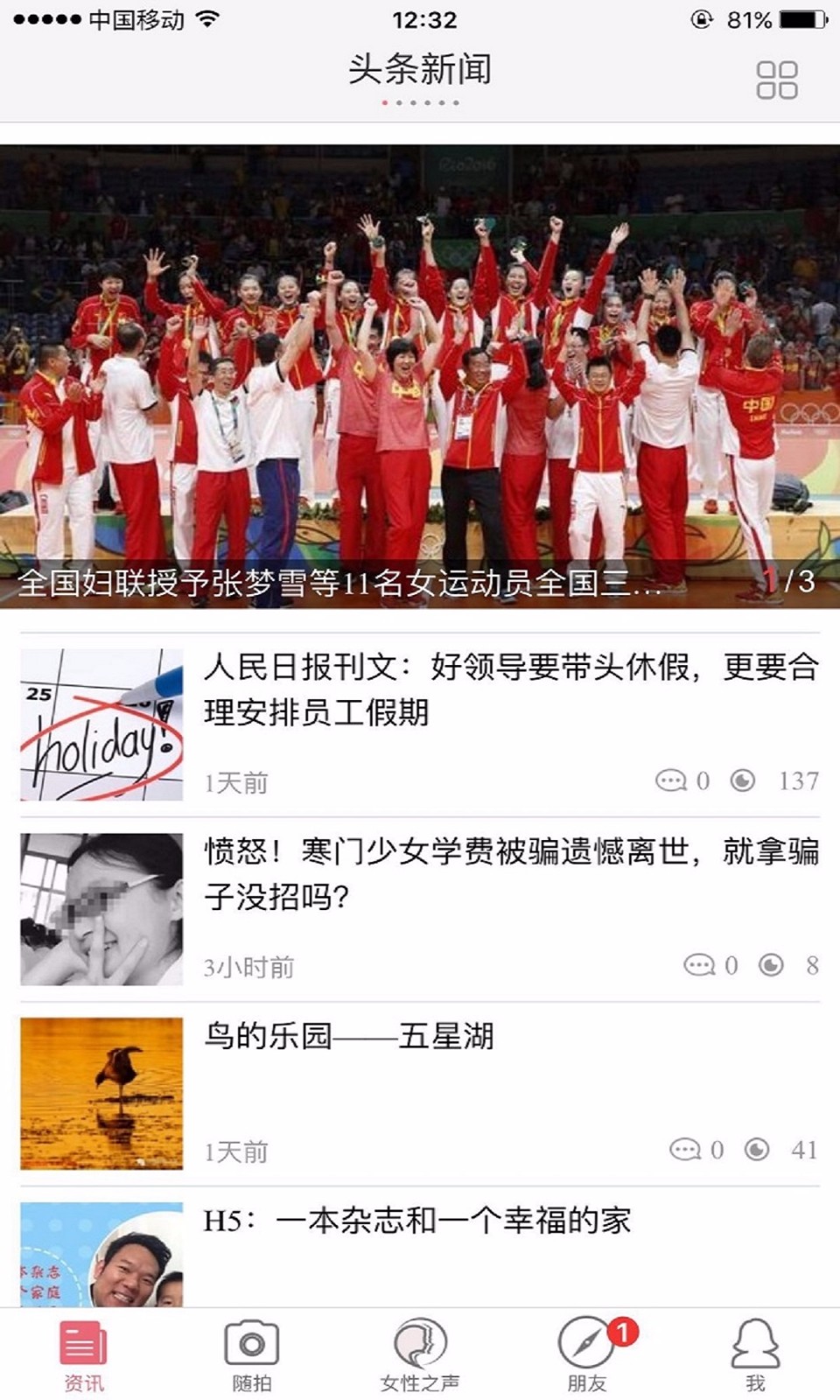Open the 人民日报刊文 holiday article
This screenshot has width=840, height=1400.
tap(510, 690)
